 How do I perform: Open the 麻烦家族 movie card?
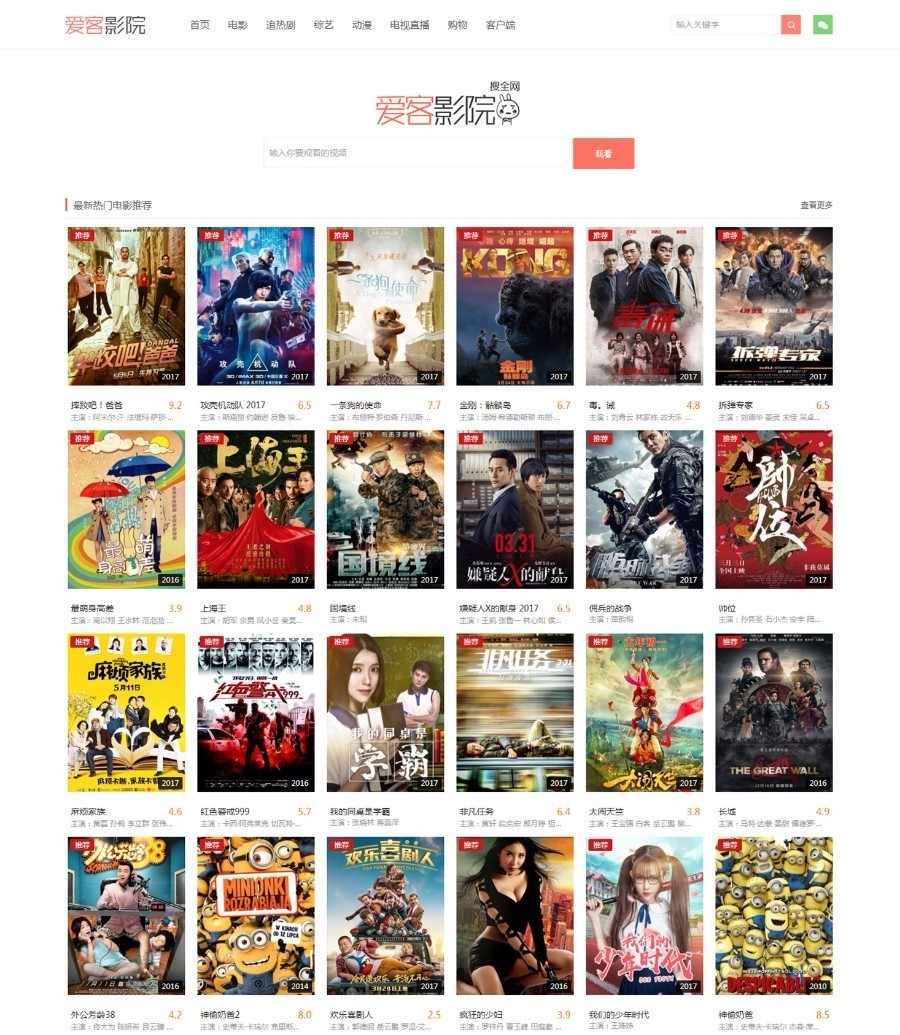pos(126,712)
